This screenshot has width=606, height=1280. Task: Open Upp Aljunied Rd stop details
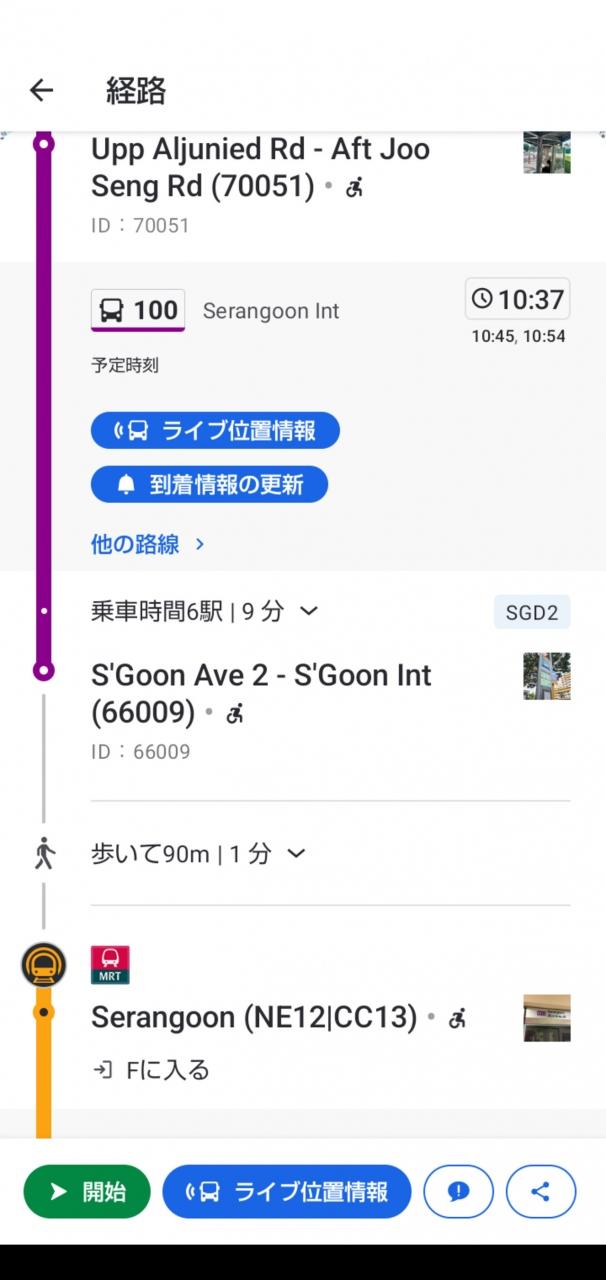point(260,167)
